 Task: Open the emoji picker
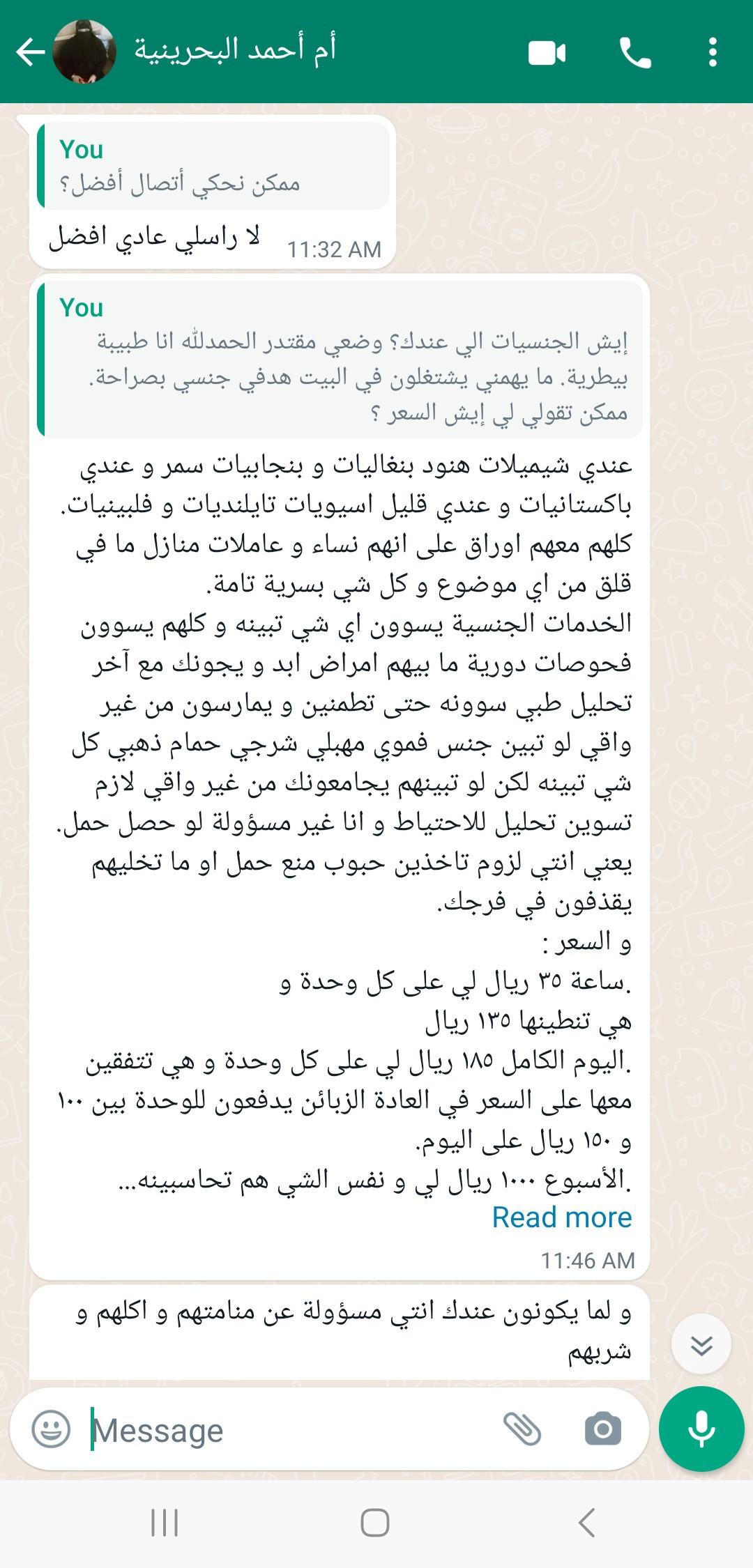(51, 1429)
